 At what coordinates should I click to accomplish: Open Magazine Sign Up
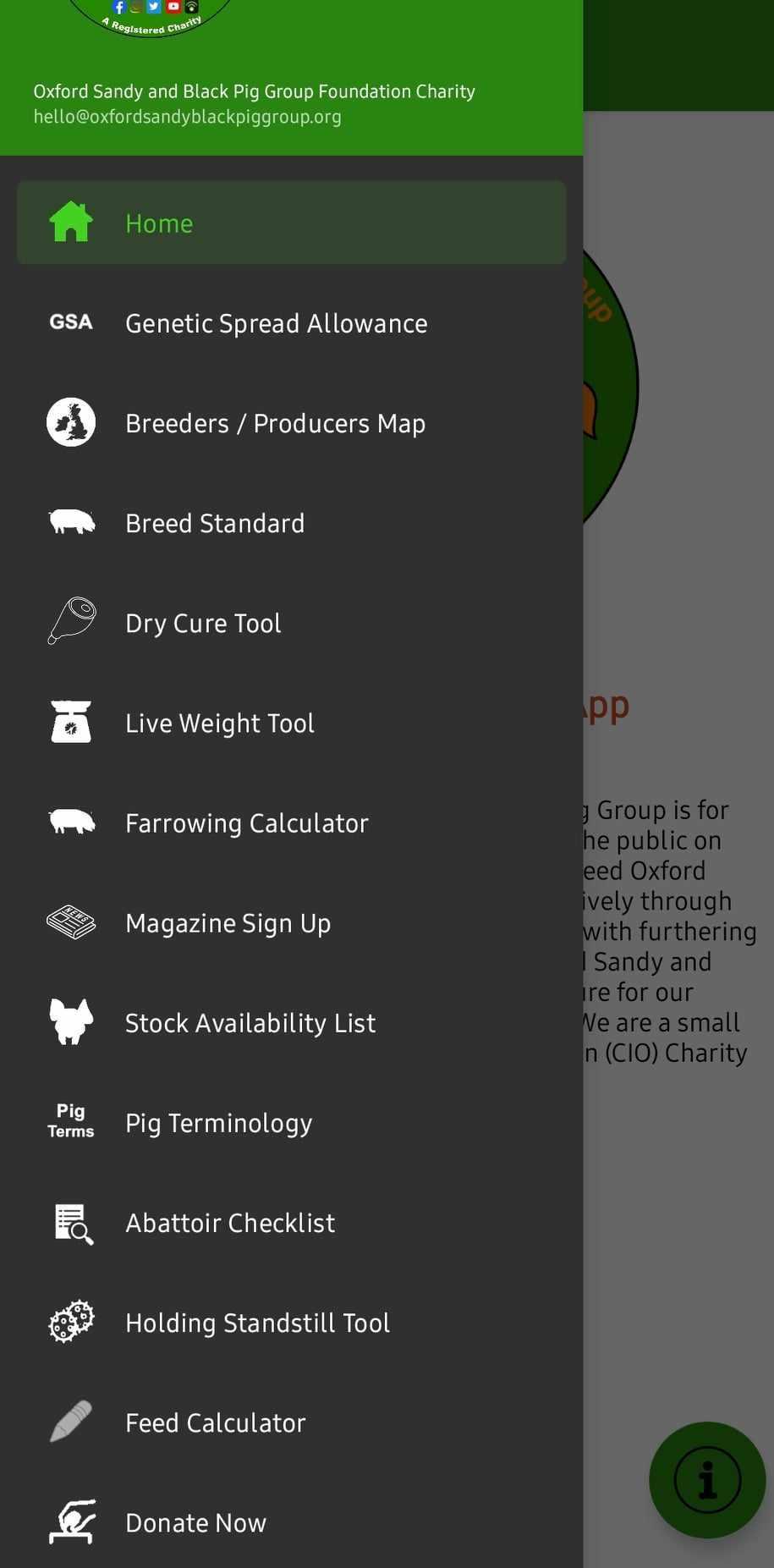(228, 922)
